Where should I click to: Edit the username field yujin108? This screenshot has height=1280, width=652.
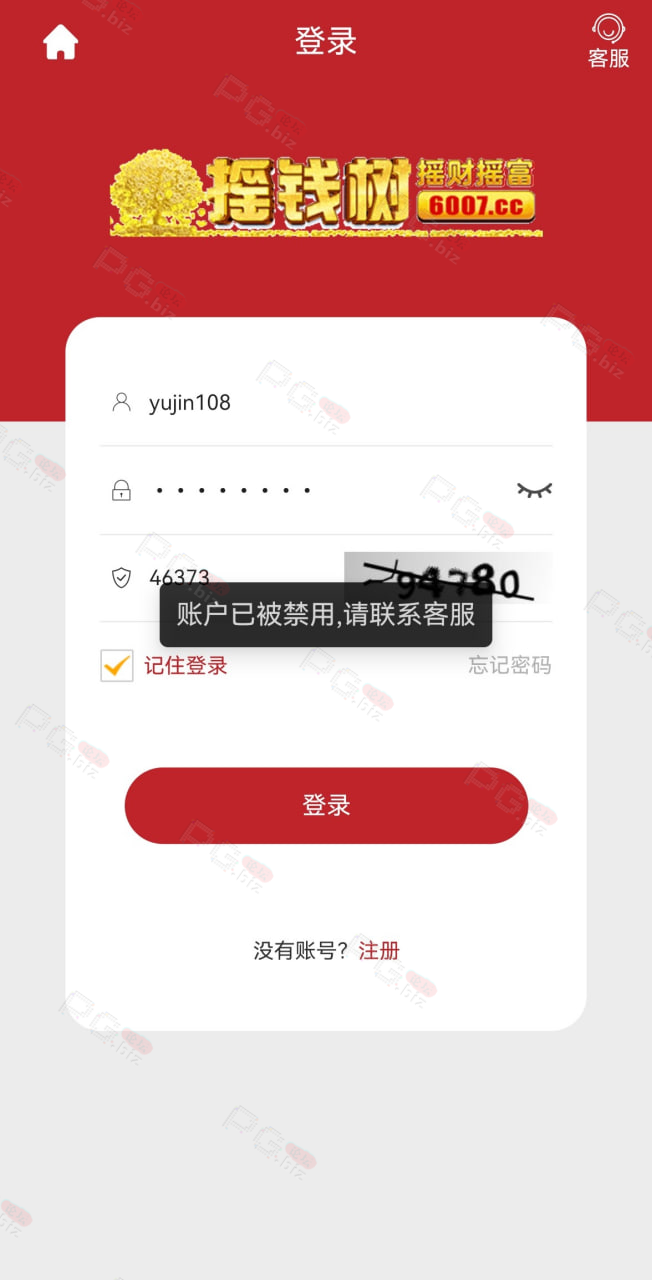coord(326,403)
